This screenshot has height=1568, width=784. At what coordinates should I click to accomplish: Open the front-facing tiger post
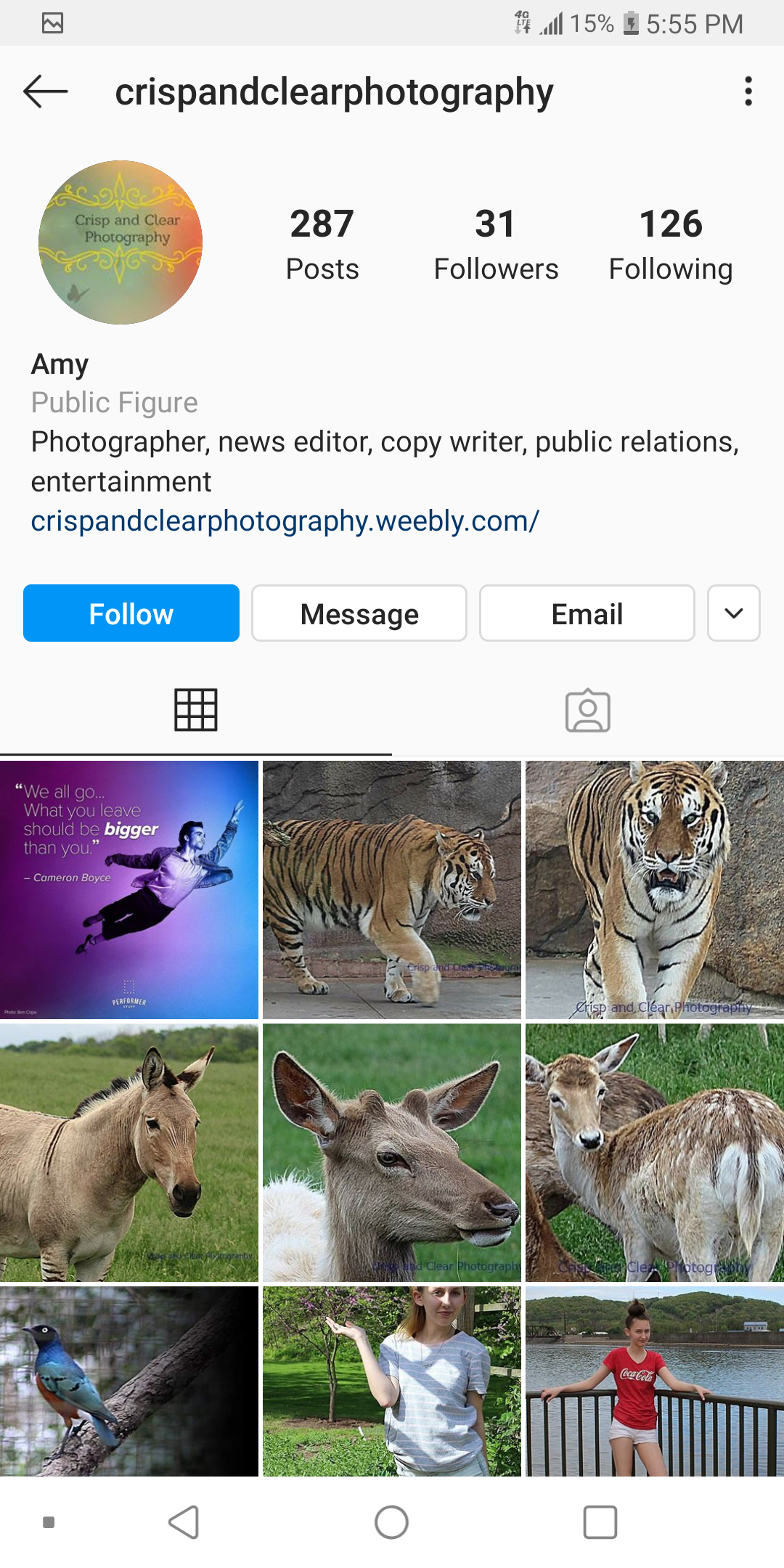point(654,889)
